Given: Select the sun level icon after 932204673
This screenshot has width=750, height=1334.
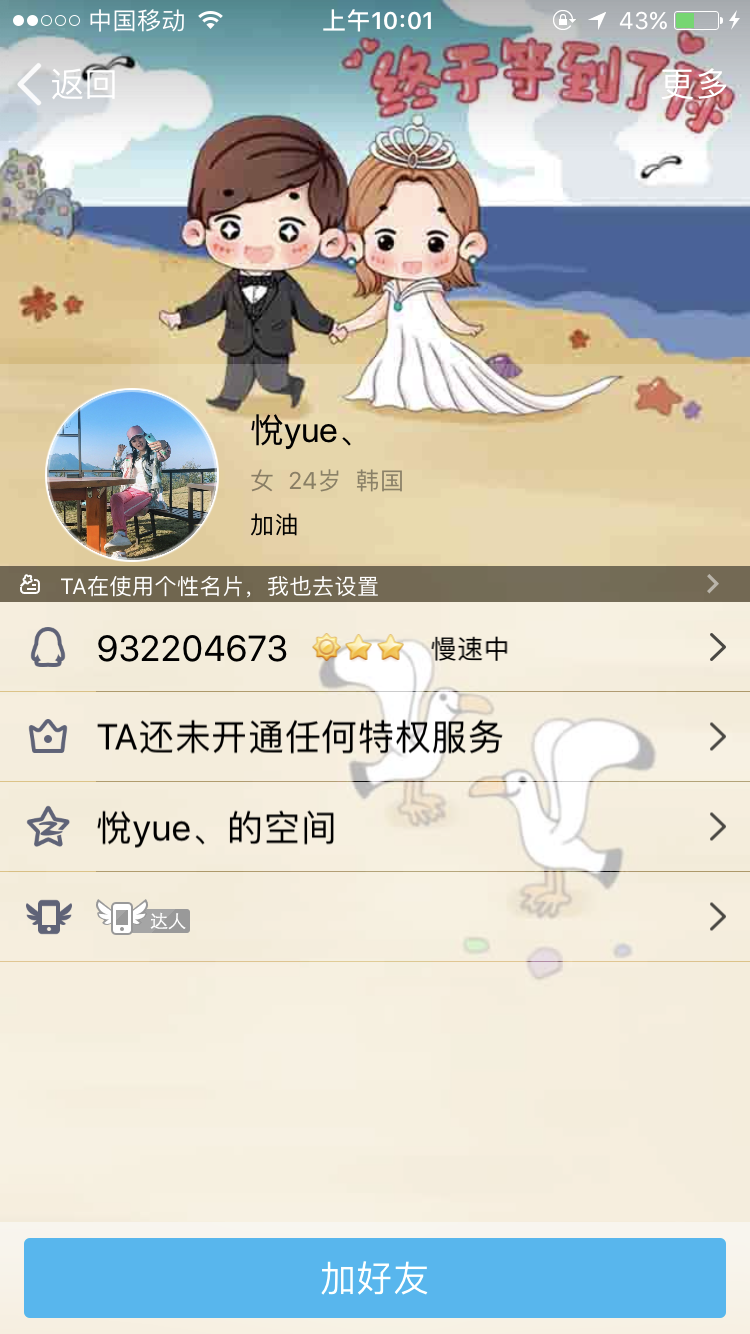Looking at the screenshot, I should 323,647.
